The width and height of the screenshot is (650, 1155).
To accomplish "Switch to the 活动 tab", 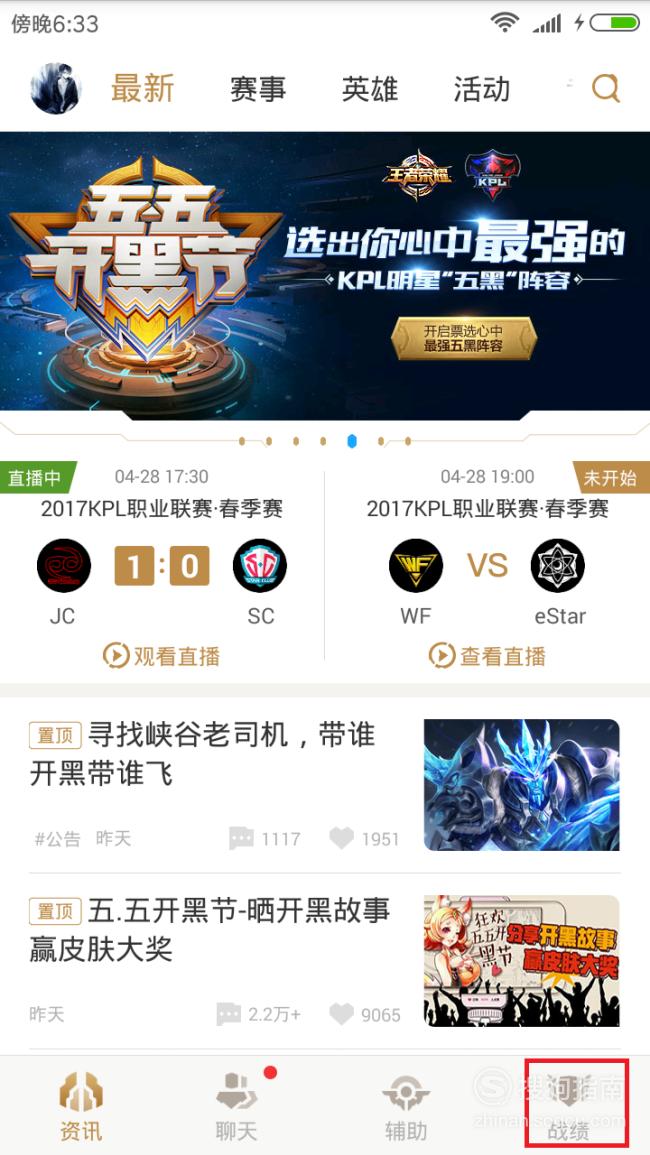I will [x=482, y=89].
